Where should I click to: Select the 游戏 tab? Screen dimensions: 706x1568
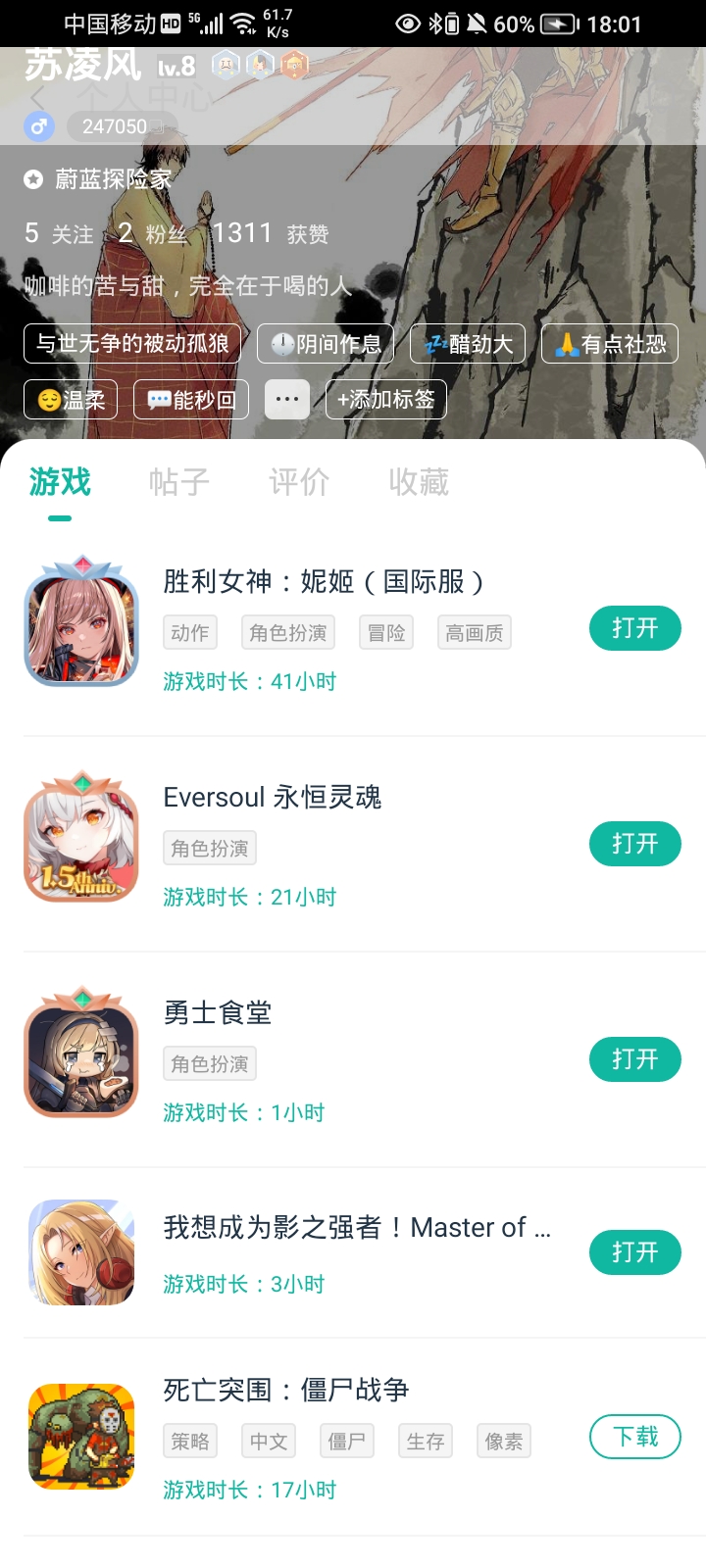click(x=60, y=482)
